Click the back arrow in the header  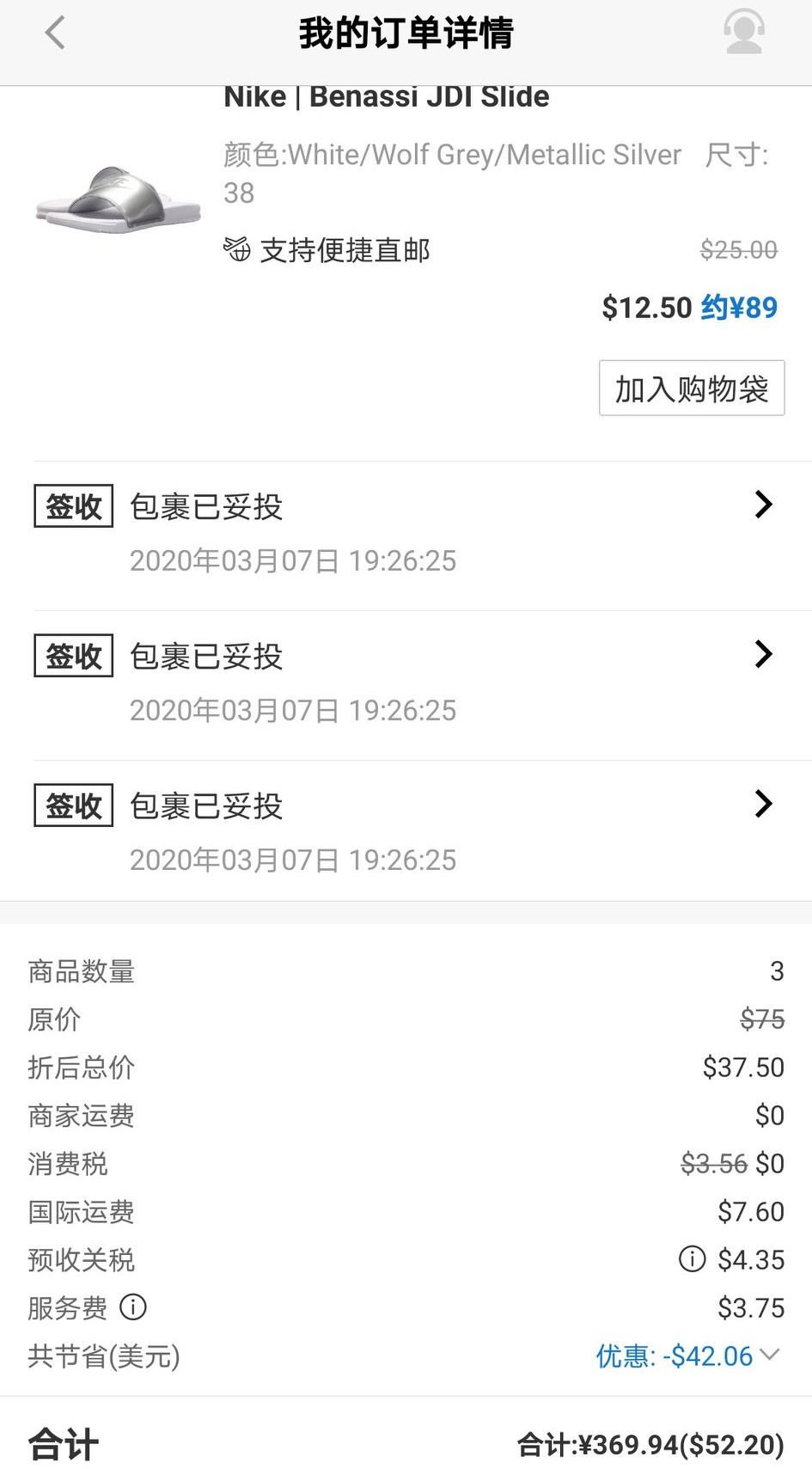click(54, 33)
